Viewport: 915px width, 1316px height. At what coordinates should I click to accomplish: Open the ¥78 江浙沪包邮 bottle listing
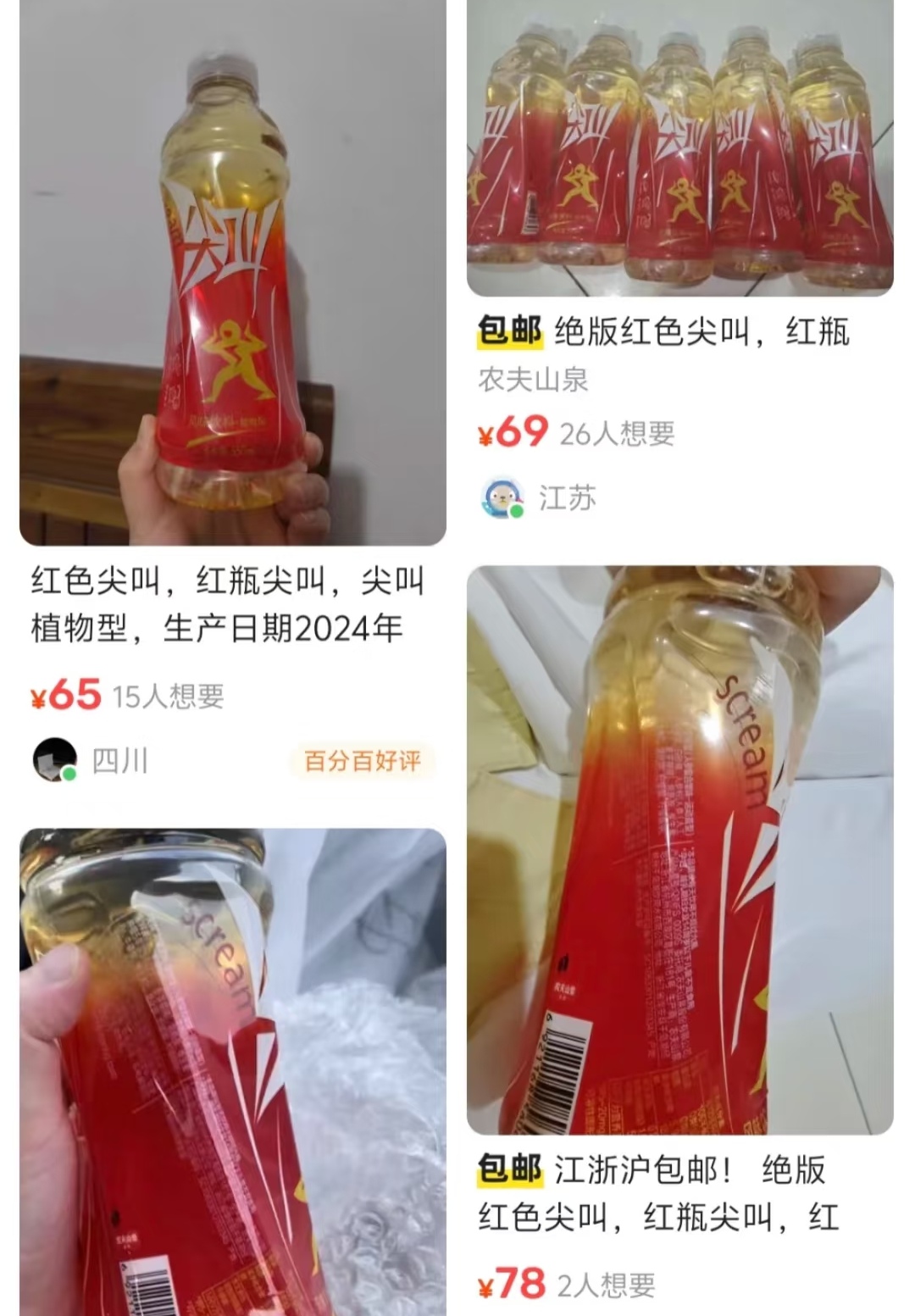pyautogui.click(x=679, y=849)
